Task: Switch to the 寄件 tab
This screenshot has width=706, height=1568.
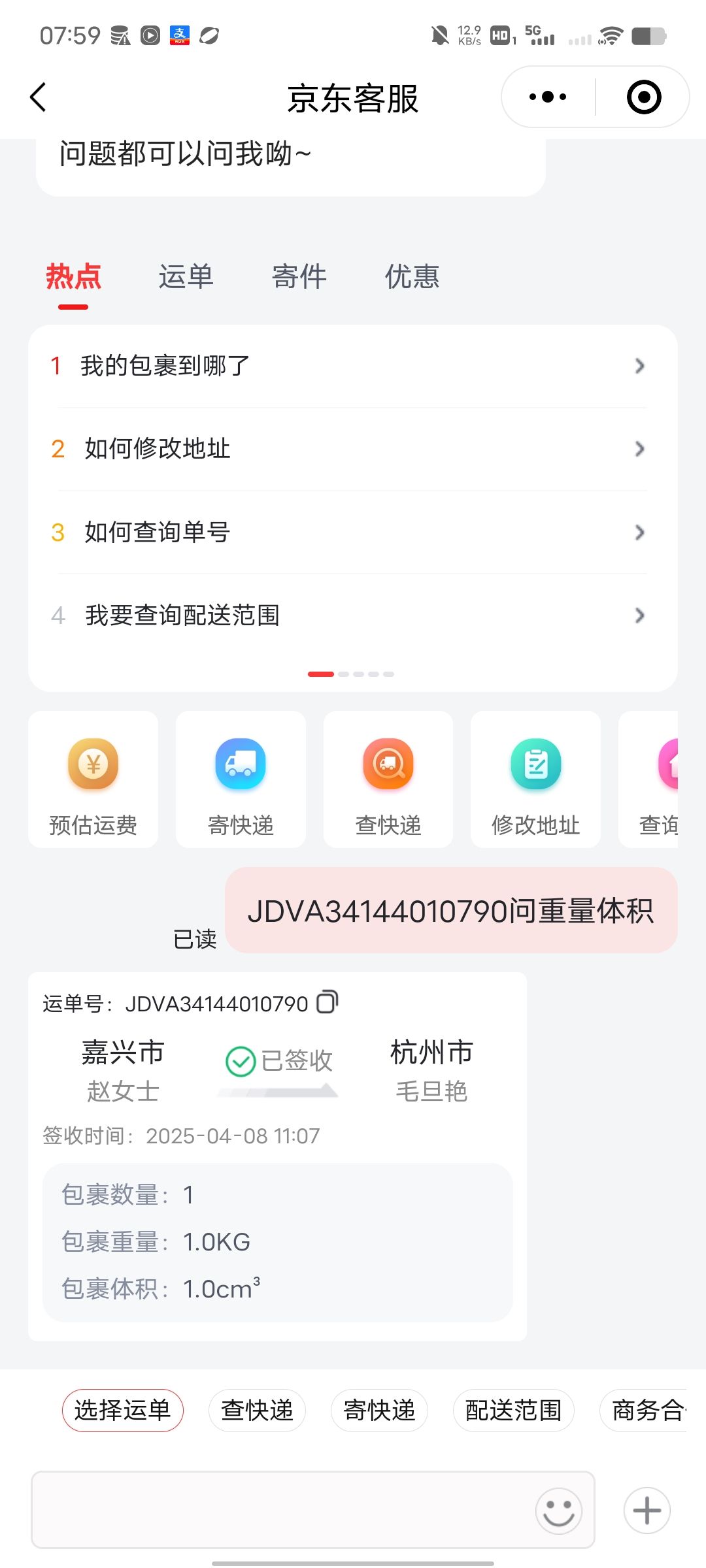Action: (299, 277)
